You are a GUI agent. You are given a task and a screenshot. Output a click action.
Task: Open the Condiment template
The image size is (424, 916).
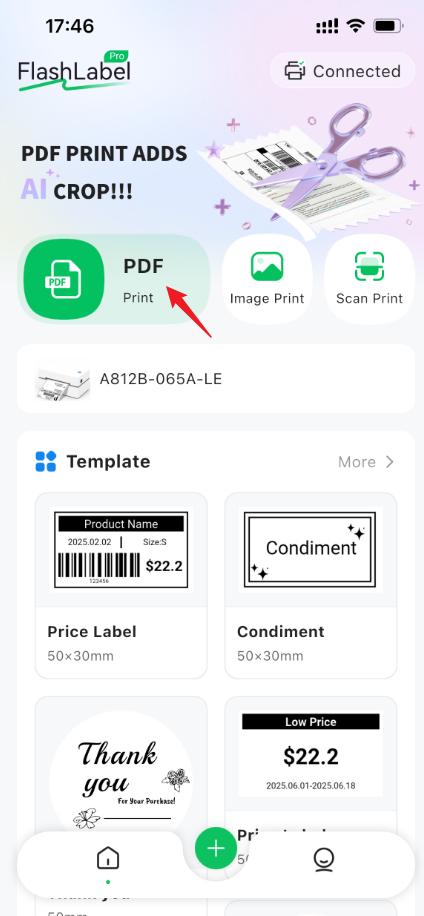[x=311, y=585]
